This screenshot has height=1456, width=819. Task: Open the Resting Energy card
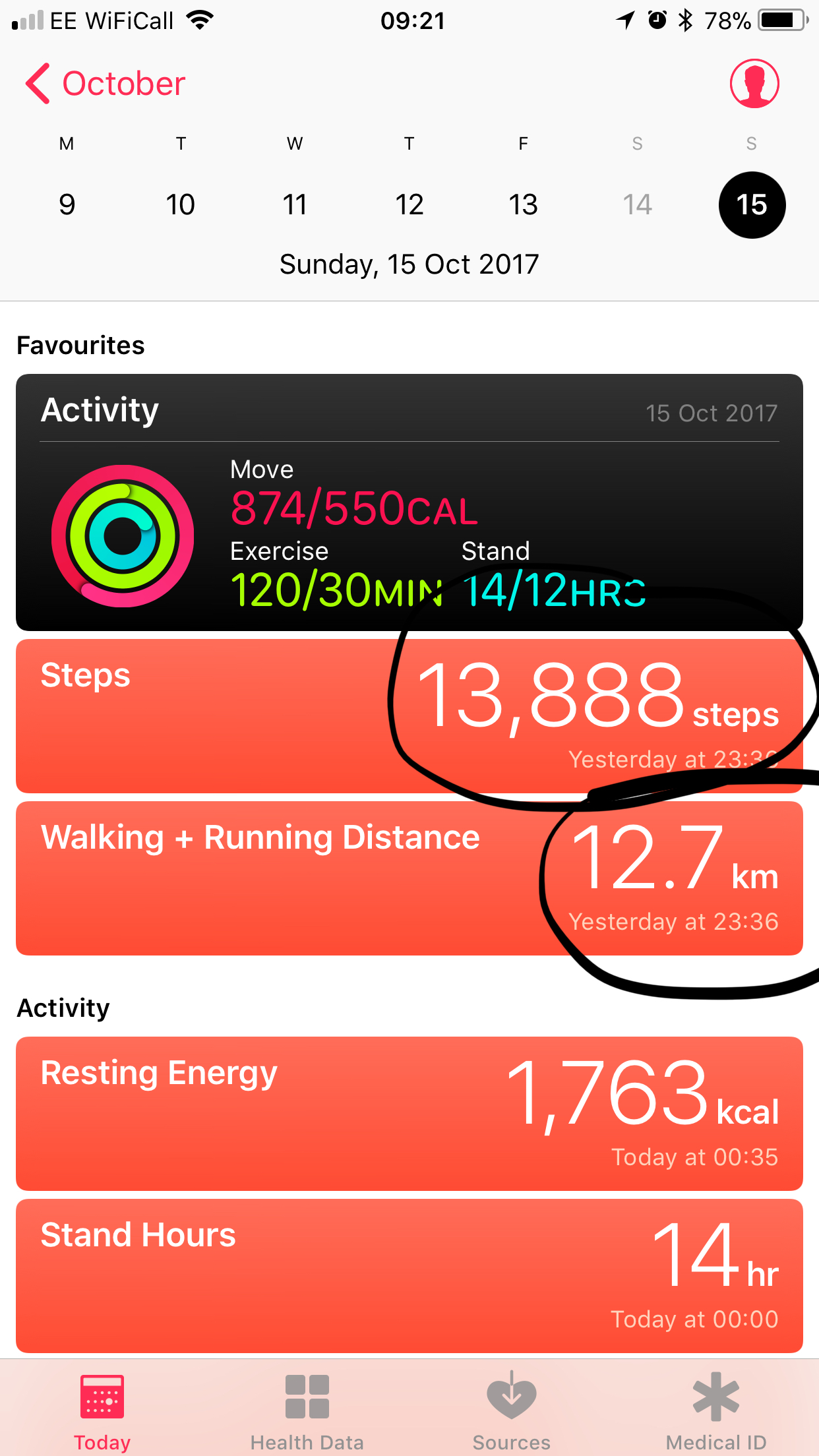409,1113
